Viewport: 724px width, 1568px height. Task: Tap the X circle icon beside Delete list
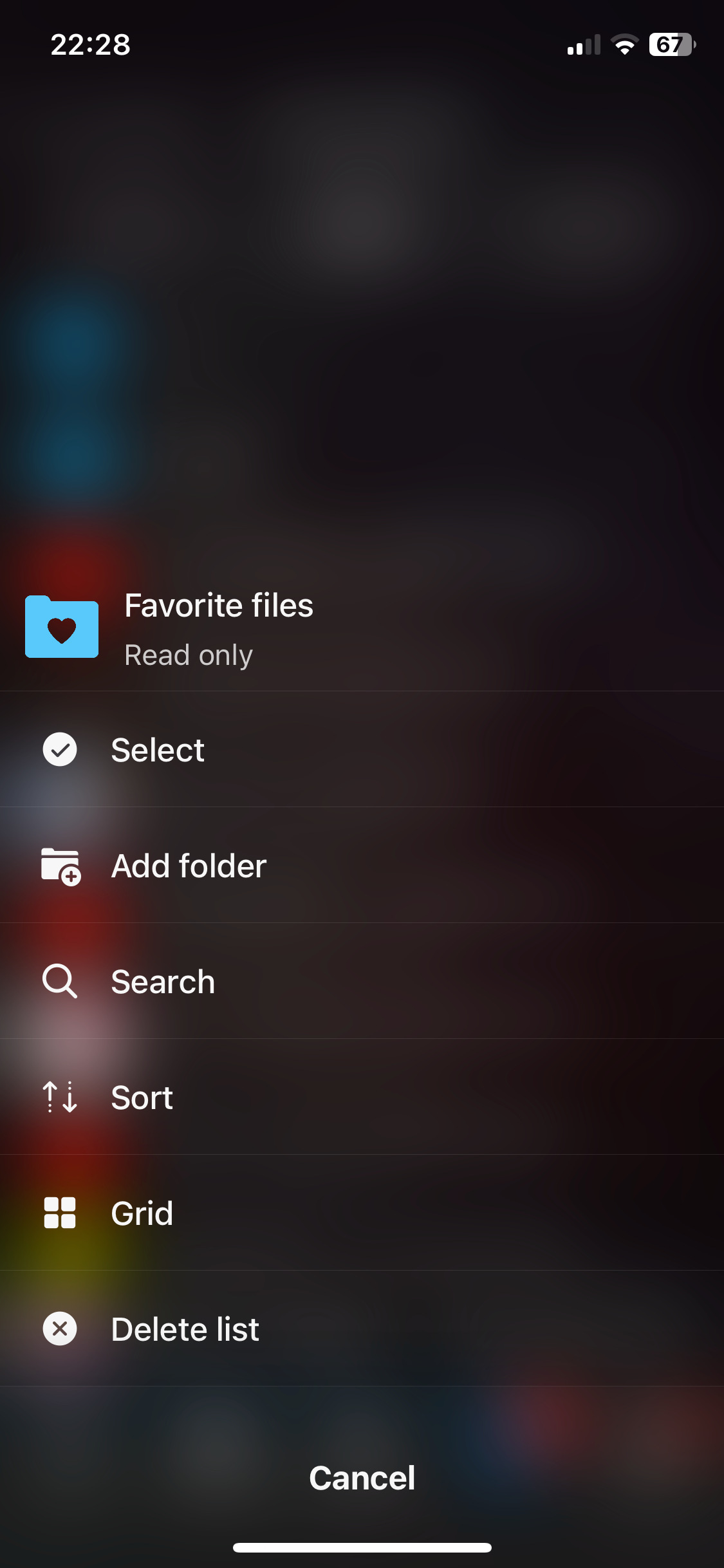click(x=60, y=1328)
